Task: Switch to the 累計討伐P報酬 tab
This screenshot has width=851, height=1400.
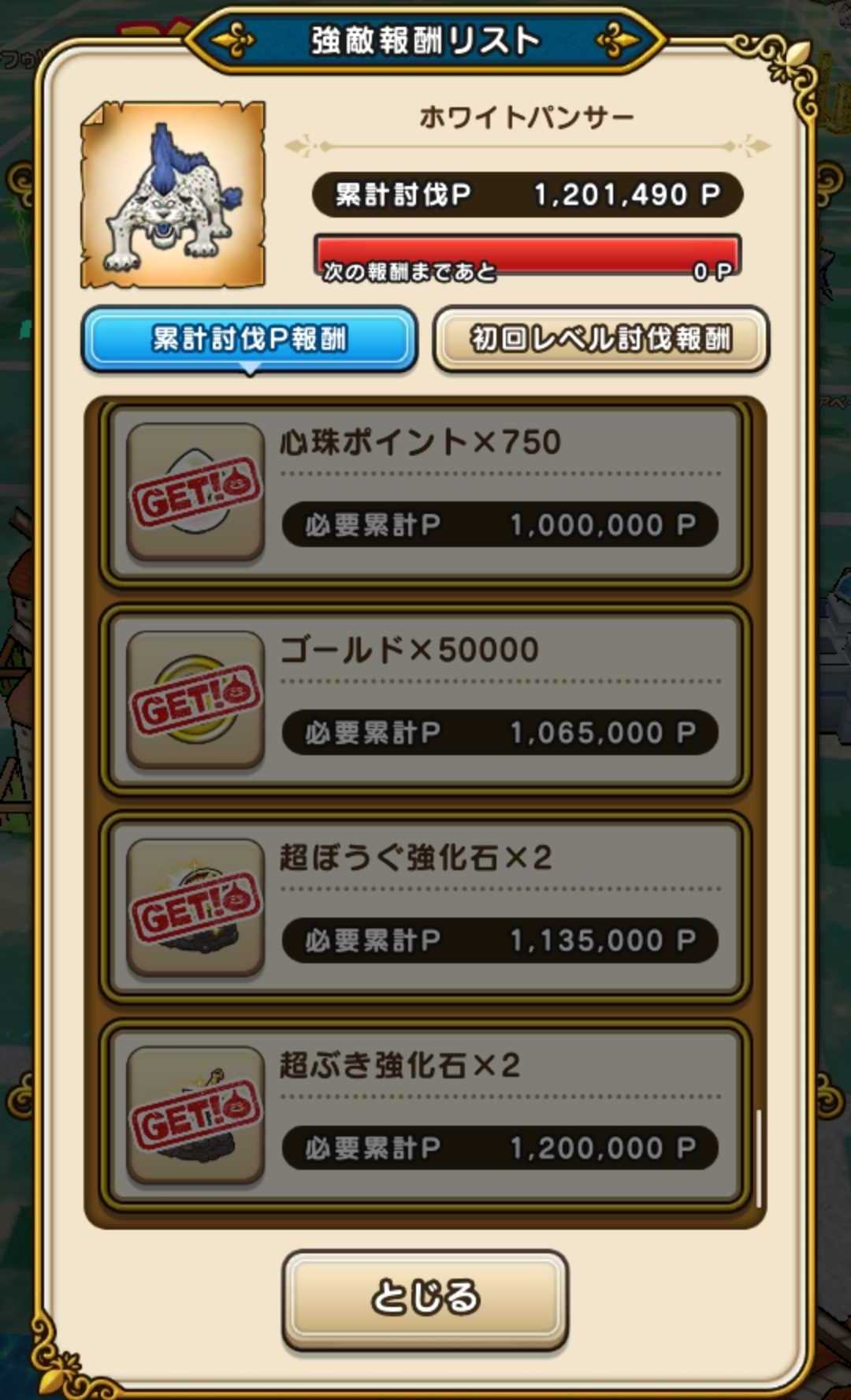Action: pos(249,339)
